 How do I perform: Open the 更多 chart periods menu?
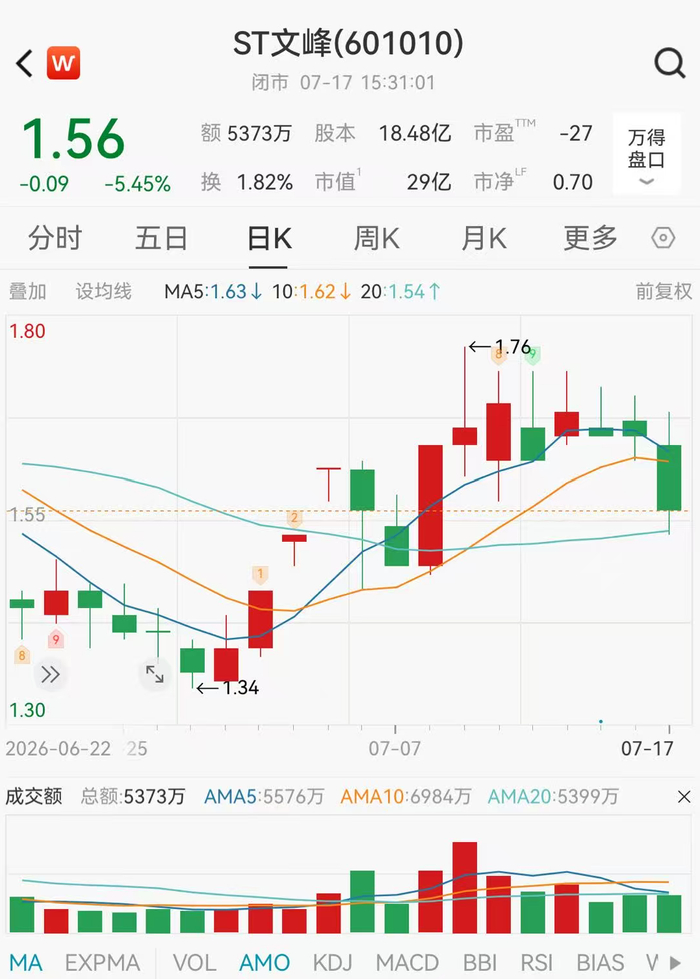tap(590, 238)
